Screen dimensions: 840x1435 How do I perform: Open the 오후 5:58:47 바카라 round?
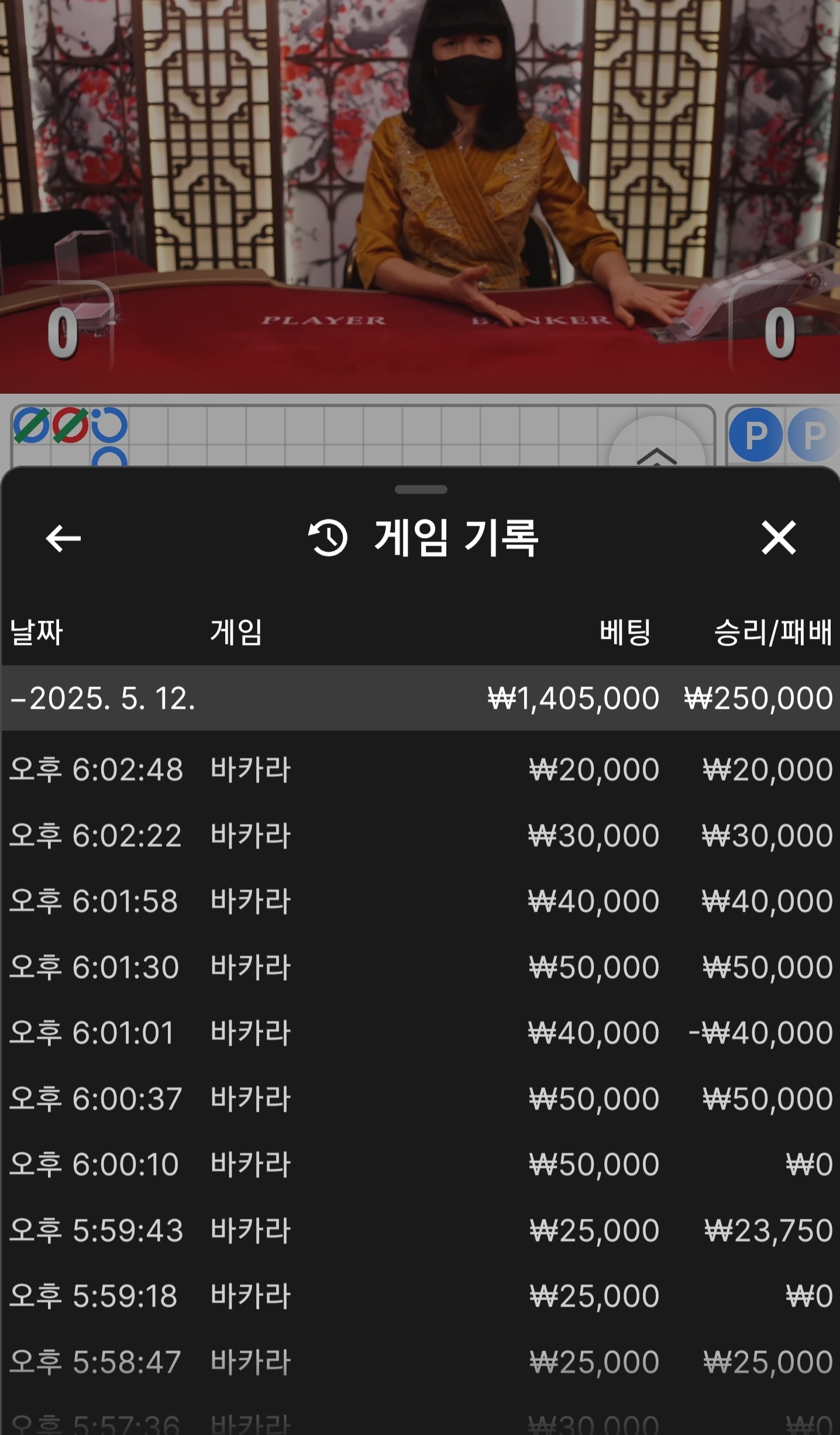click(x=420, y=1362)
